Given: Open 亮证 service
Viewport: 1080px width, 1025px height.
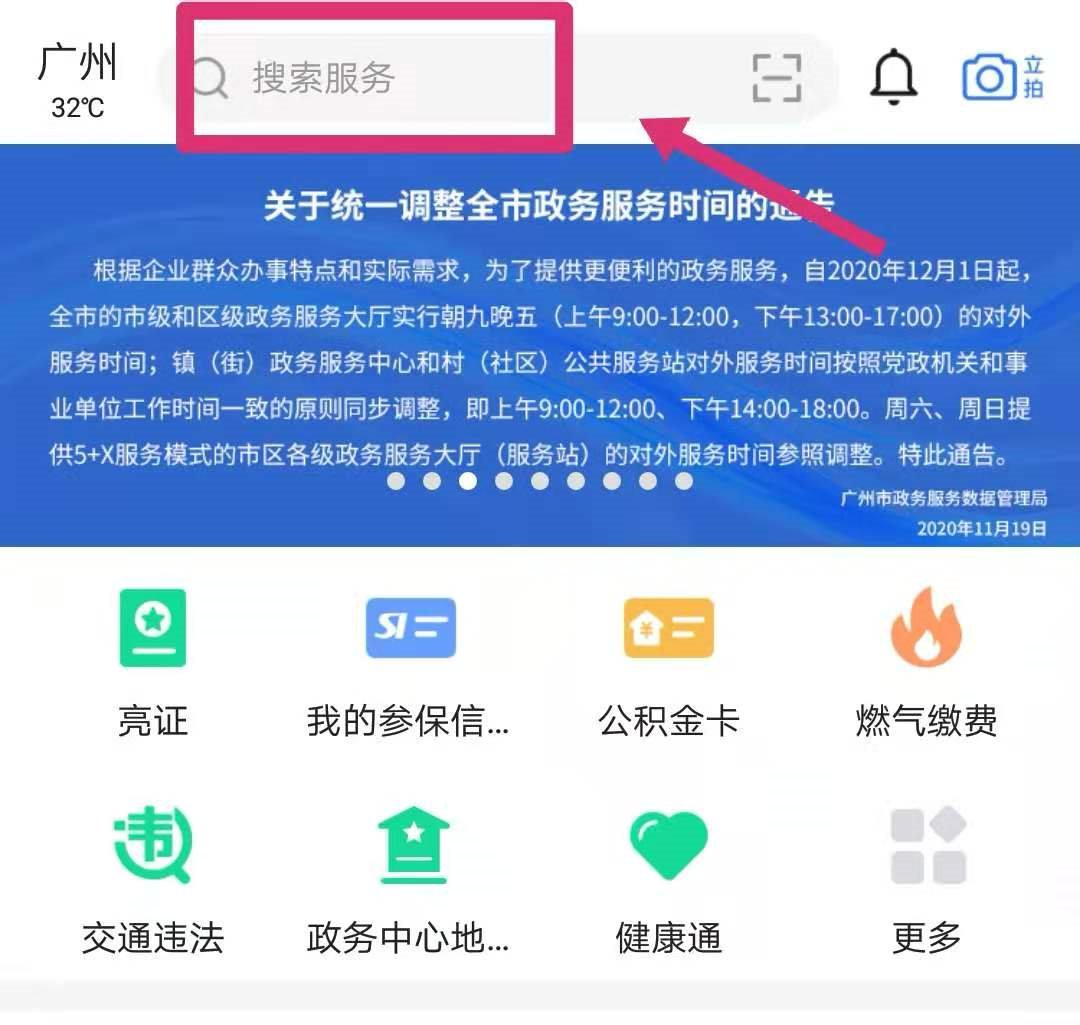Looking at the screenshot, I should coord(152,660).
